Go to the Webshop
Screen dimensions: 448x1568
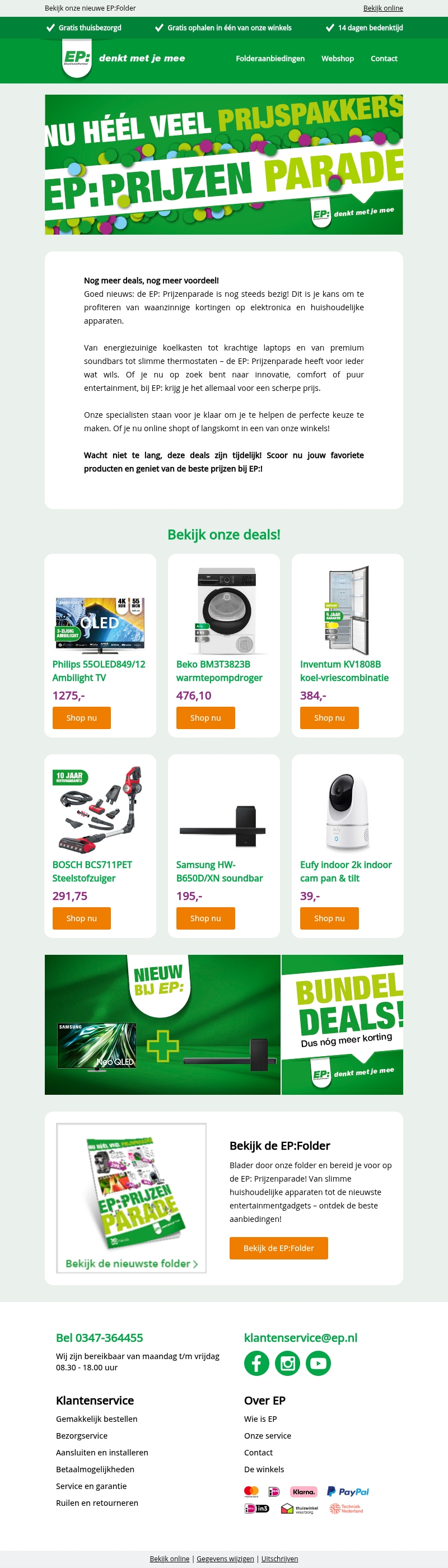pos(337,58)
